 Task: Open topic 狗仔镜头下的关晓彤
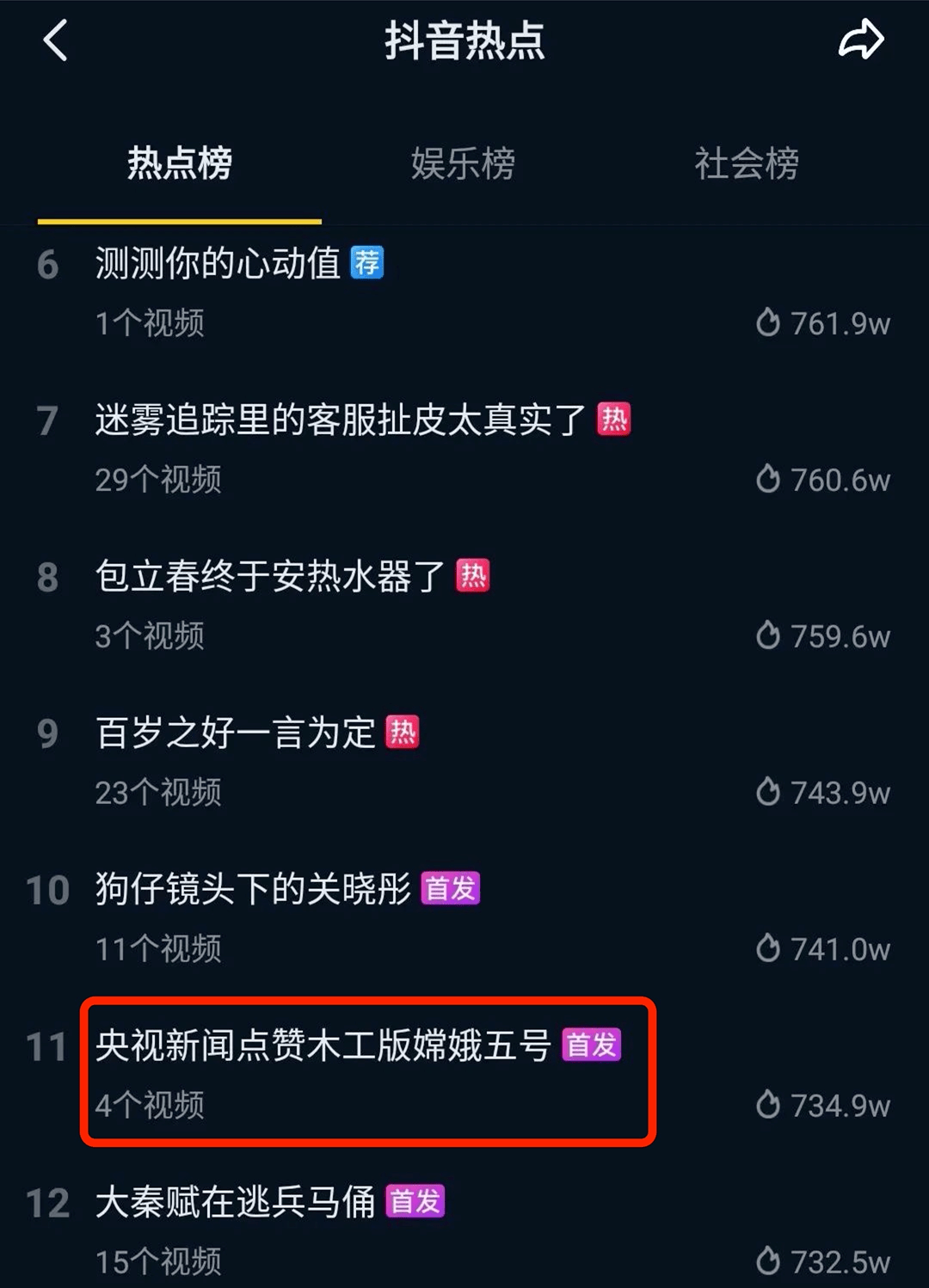[253, 890]
